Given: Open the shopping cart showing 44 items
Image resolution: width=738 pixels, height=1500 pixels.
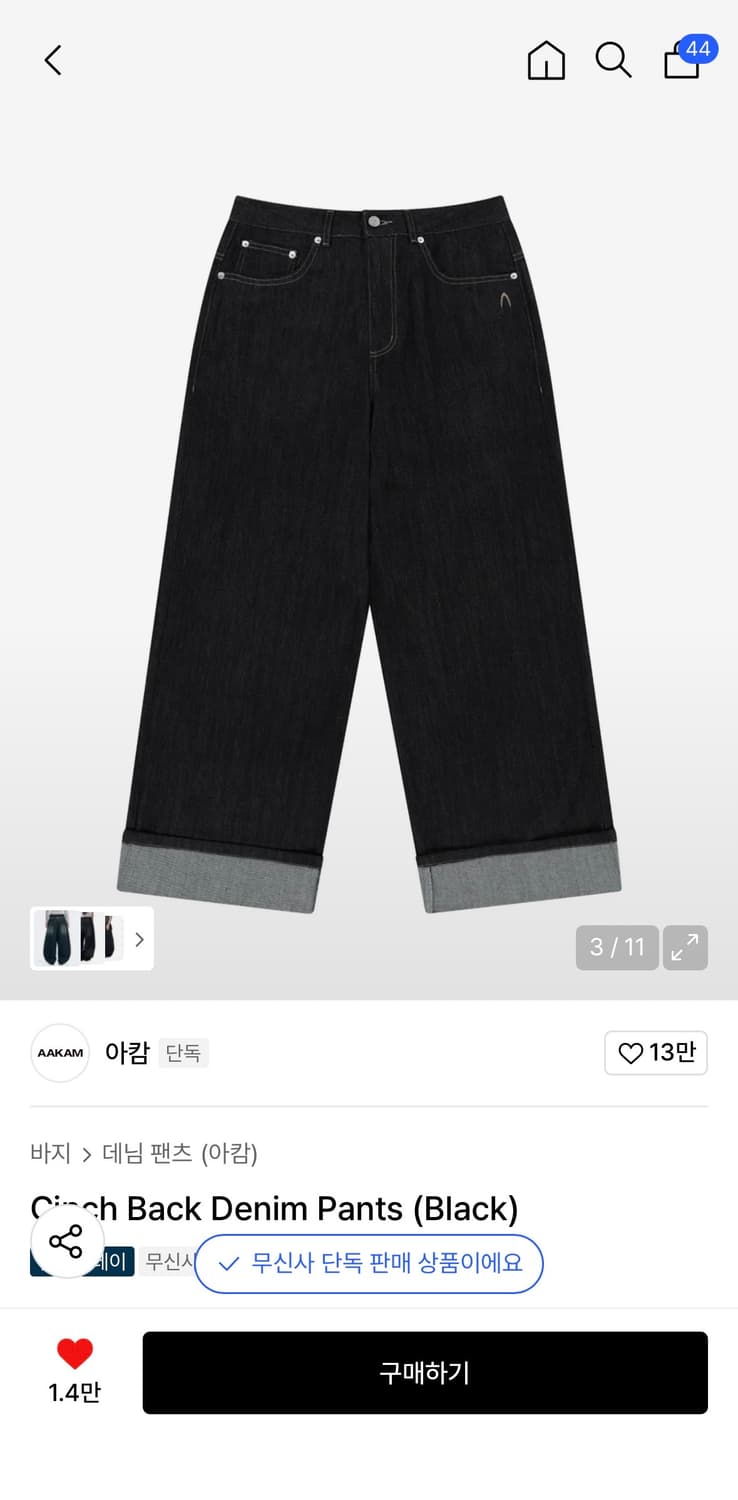Looking at the screenshot, I should pyautogui.click(x=683, y=63).
